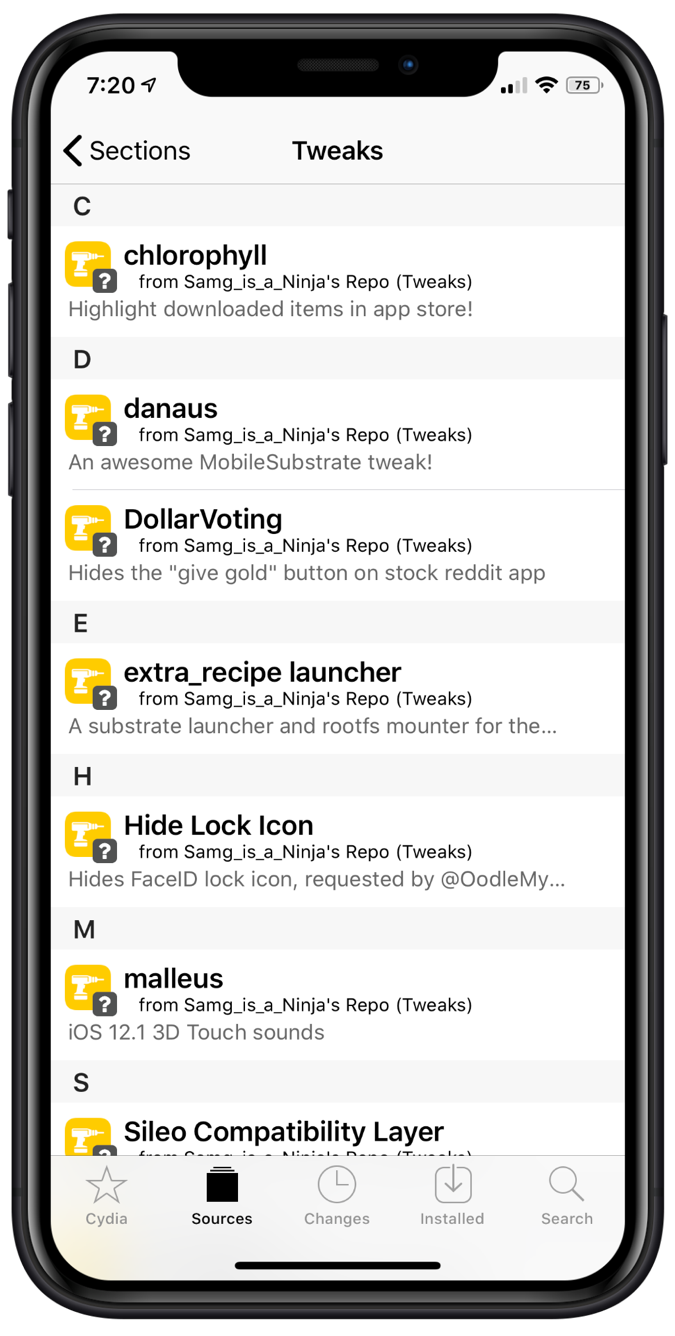Open the chlorophyll tweak package
This screenshot has width=675, height=1336.
(x=337, y=281)
